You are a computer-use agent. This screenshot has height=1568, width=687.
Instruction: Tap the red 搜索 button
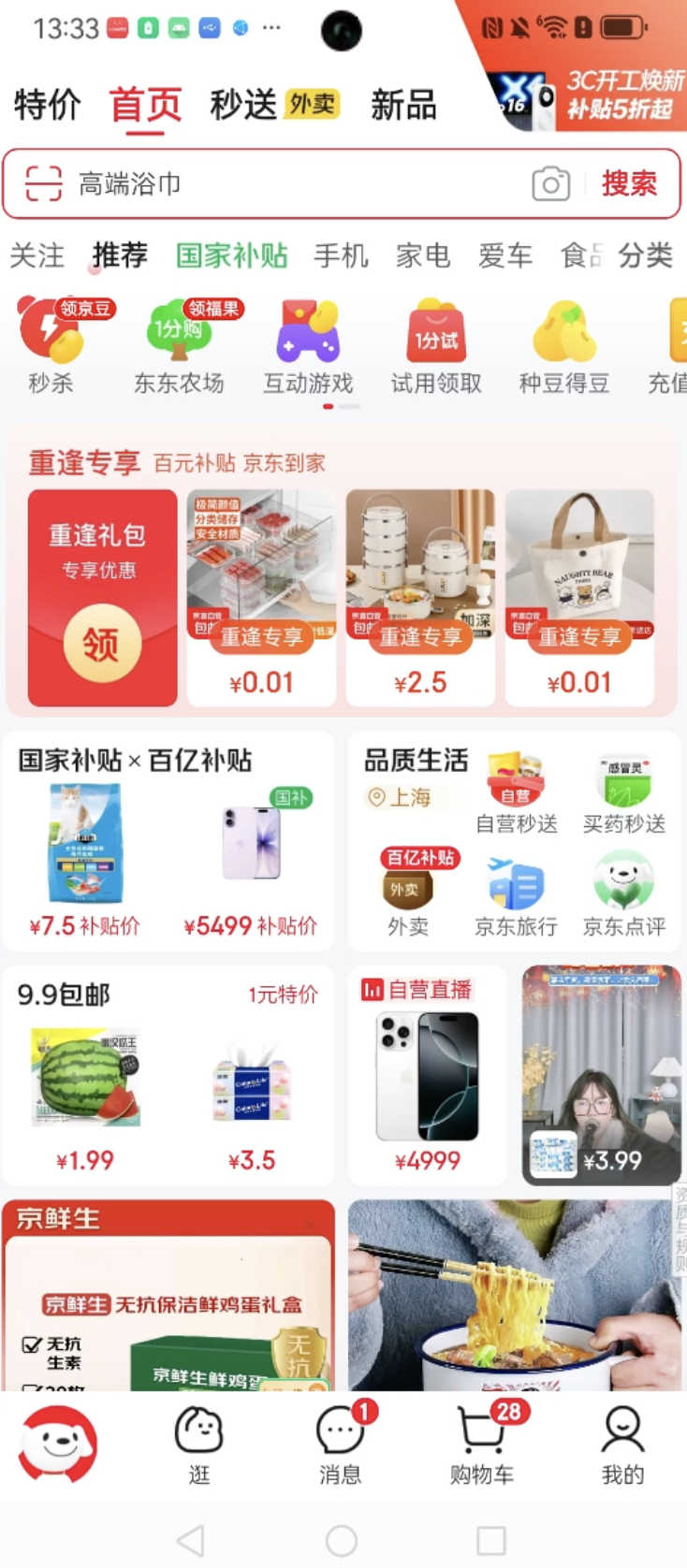point(629,183)
